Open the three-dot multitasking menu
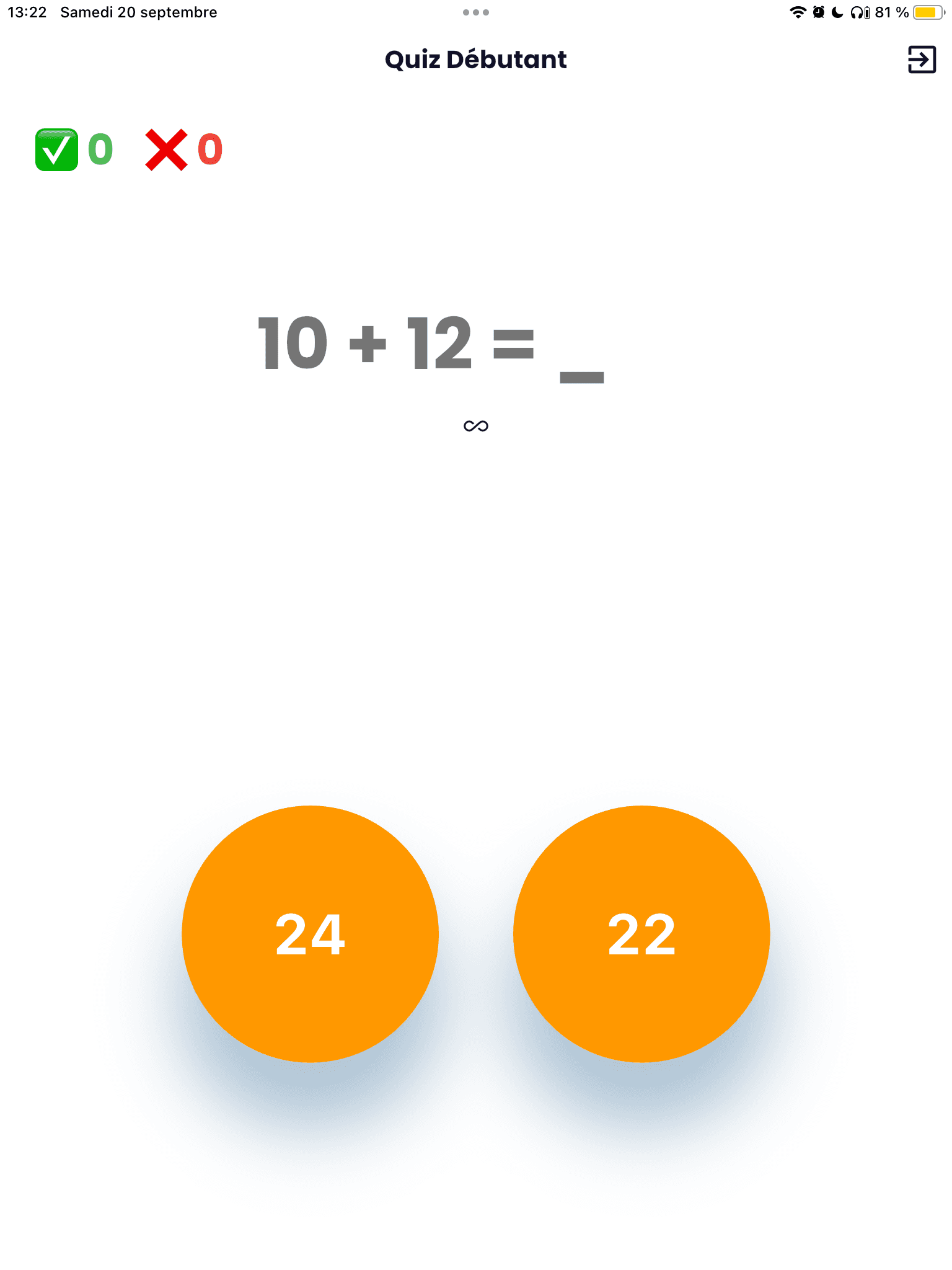 475,12
